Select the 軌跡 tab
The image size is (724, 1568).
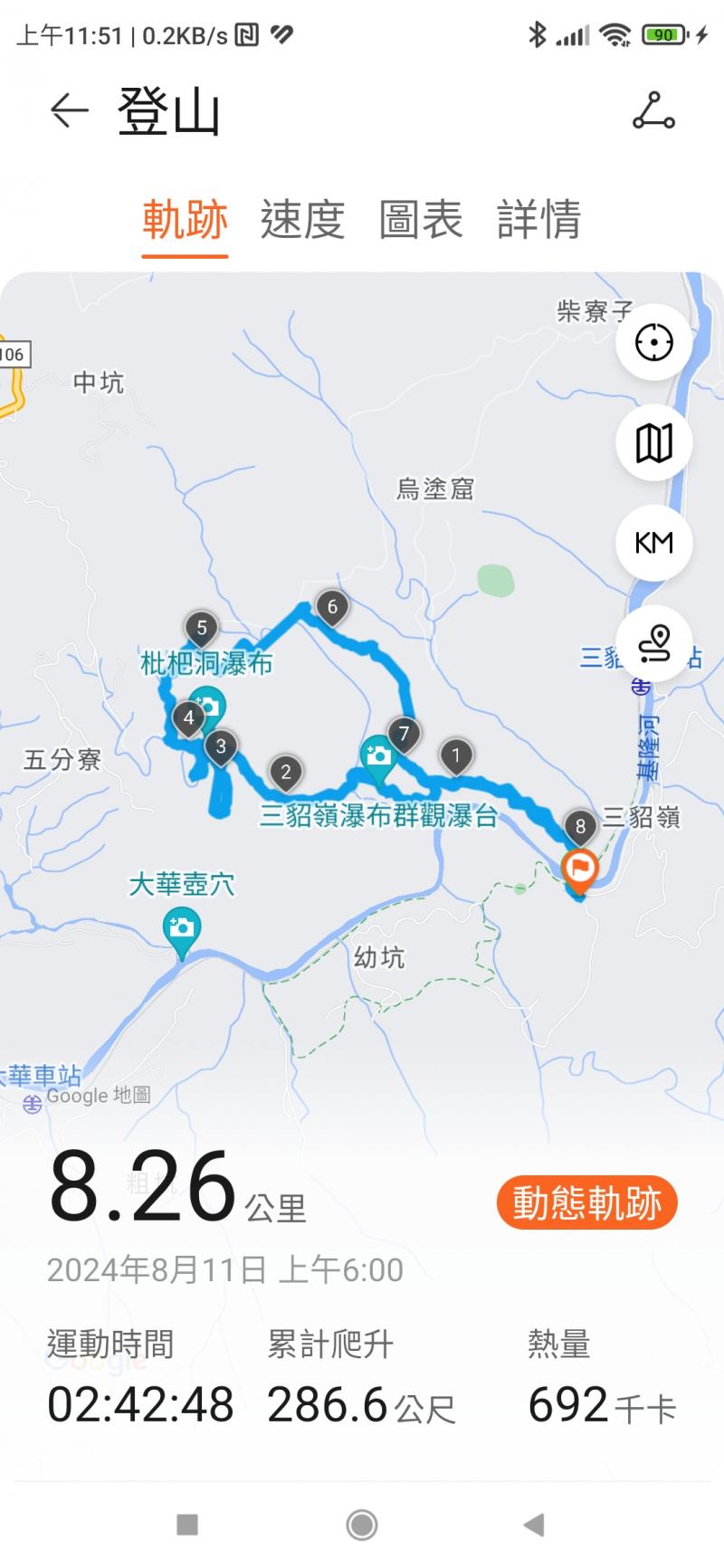(x=185, y=220)
